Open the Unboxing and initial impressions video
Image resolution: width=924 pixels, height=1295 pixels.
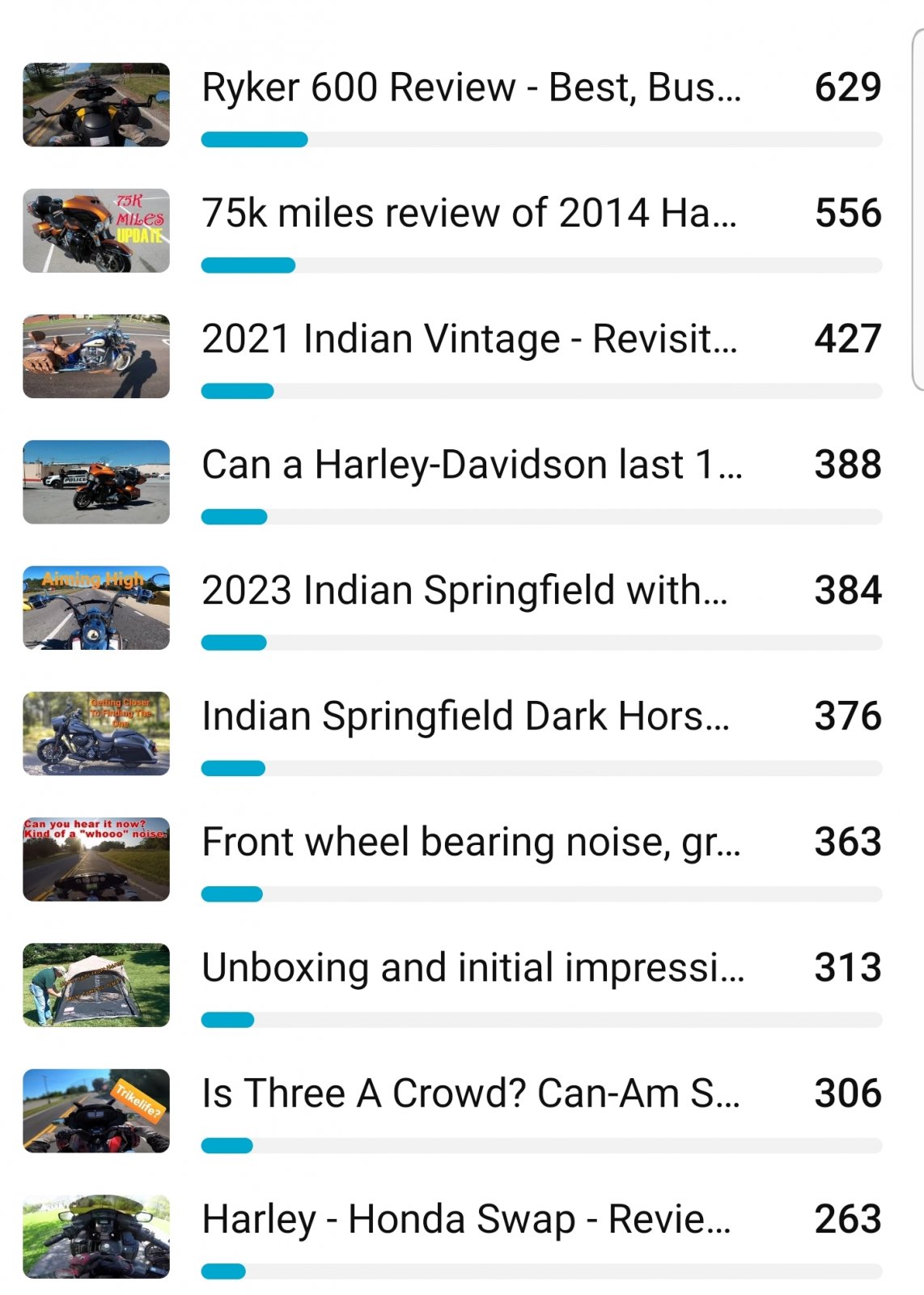coord(473,968)
